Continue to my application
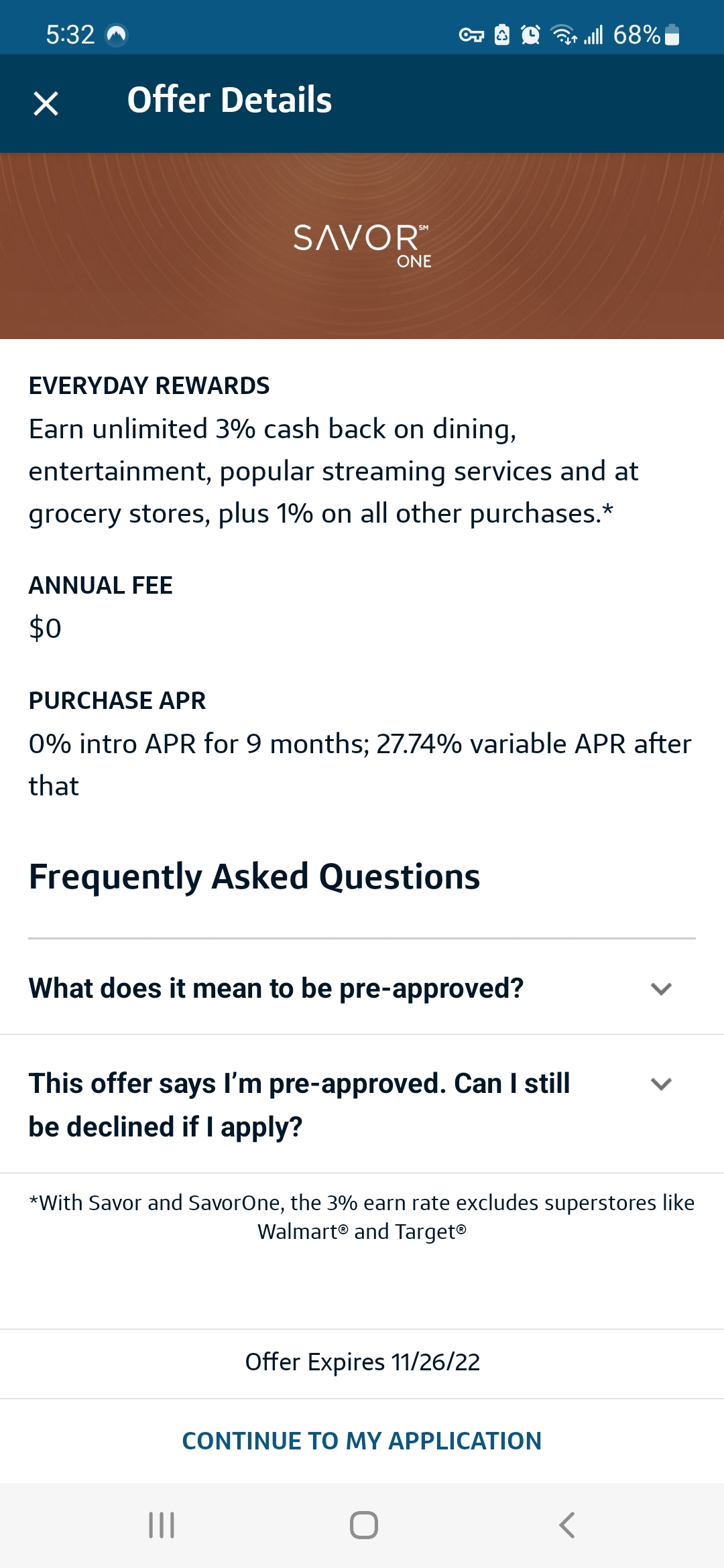The height and width of the screenshot is (1568, 724). tap(362, 1441)
